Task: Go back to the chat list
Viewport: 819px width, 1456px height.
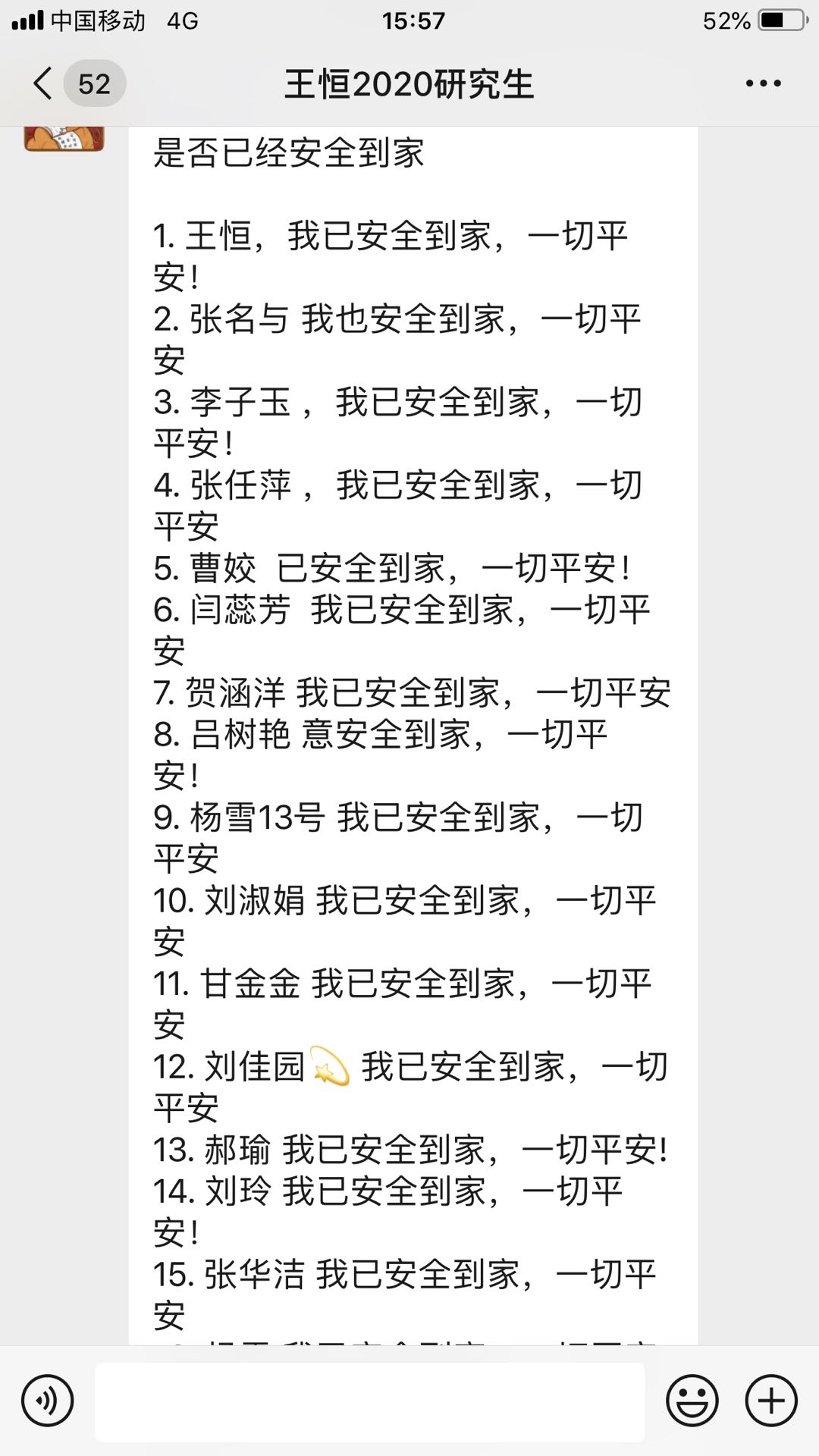Action: 44,83
